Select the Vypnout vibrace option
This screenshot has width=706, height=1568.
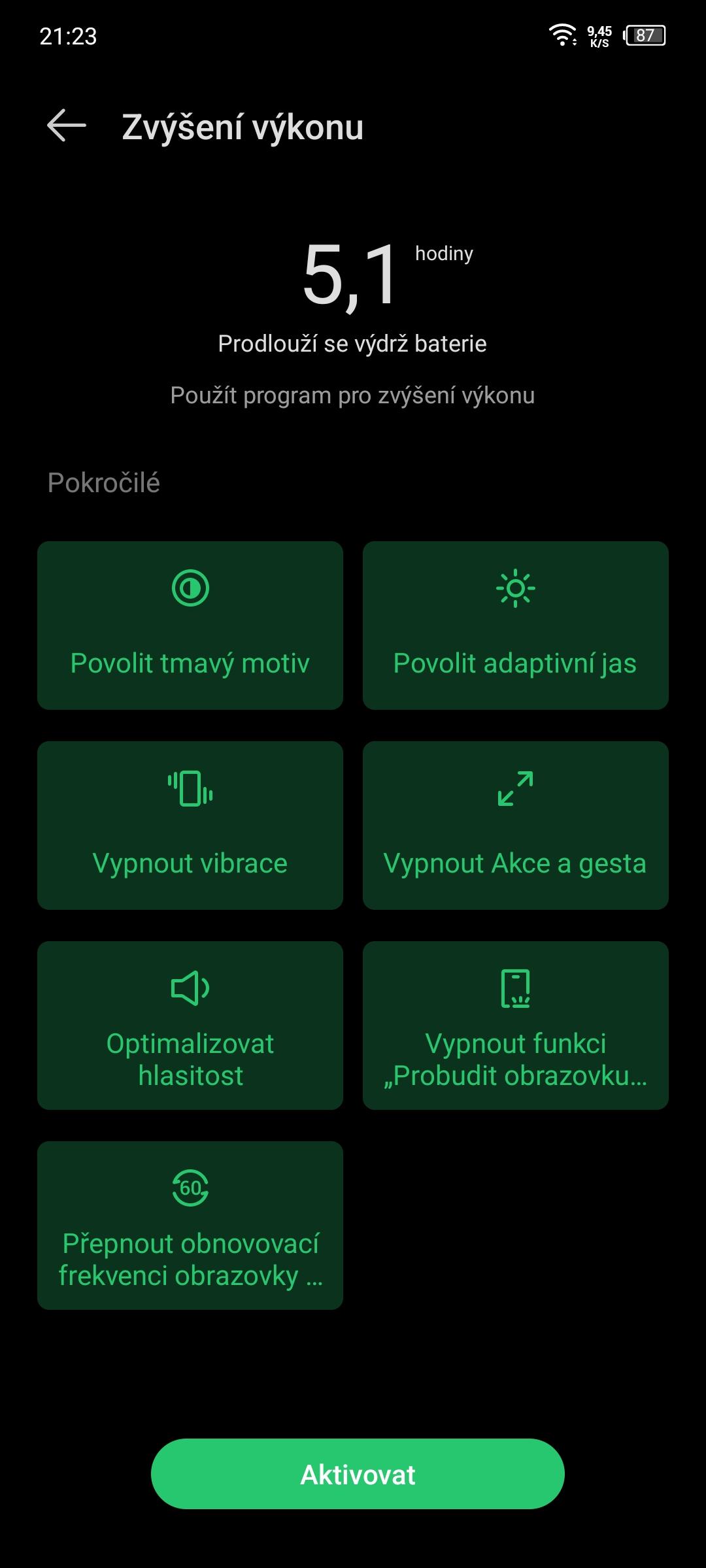point(190,826)
